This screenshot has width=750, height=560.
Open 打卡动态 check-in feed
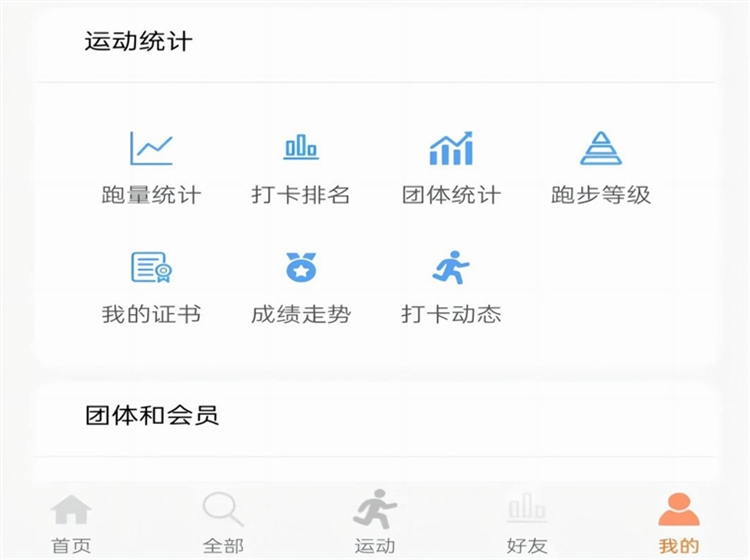tap(451, 287)
